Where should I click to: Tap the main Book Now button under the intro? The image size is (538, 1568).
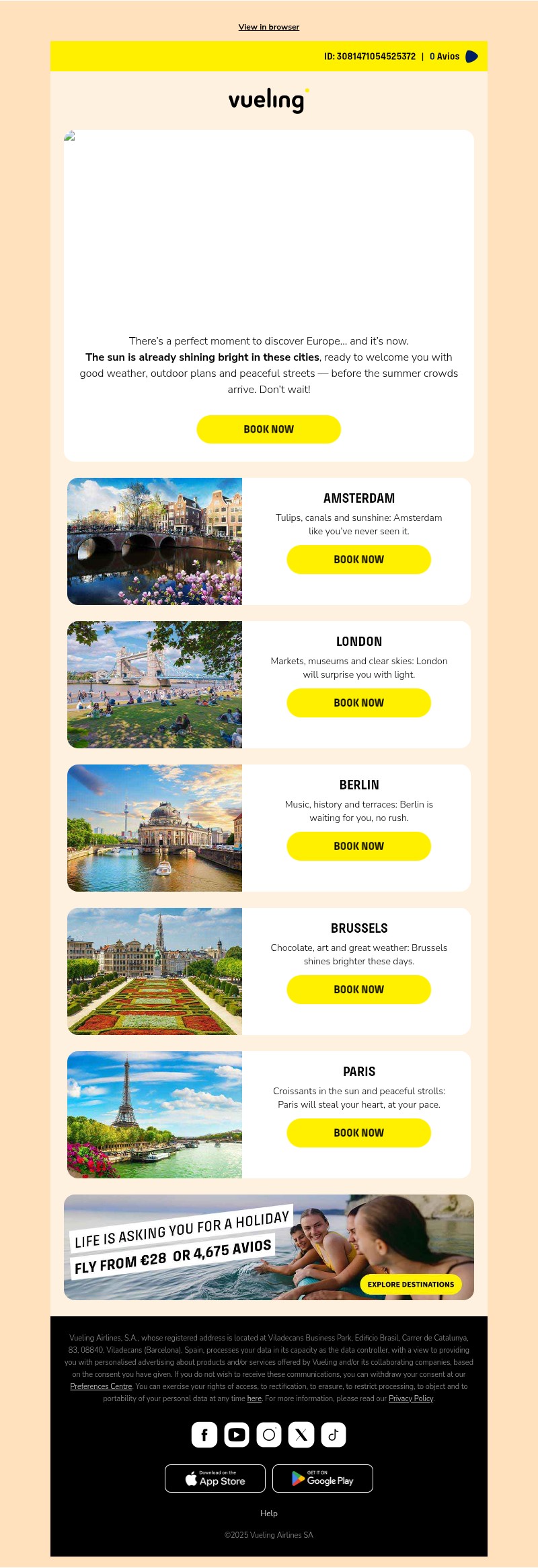268,429
